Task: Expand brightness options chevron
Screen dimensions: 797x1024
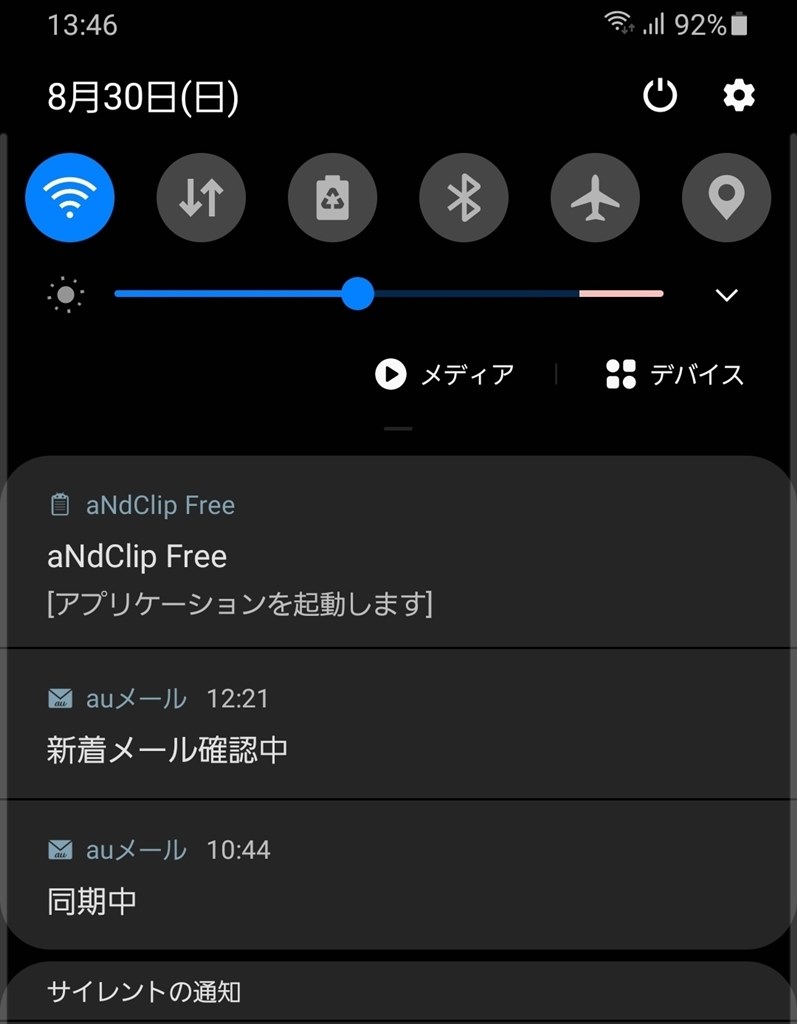Action: point(726,295)
